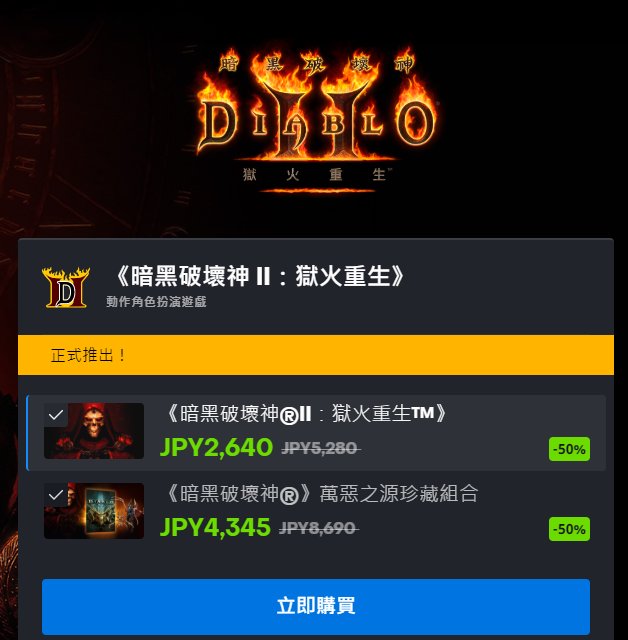Tap the 立即購買 buy now button
This screenshot has height=640, width=628.
pos(315,606)
